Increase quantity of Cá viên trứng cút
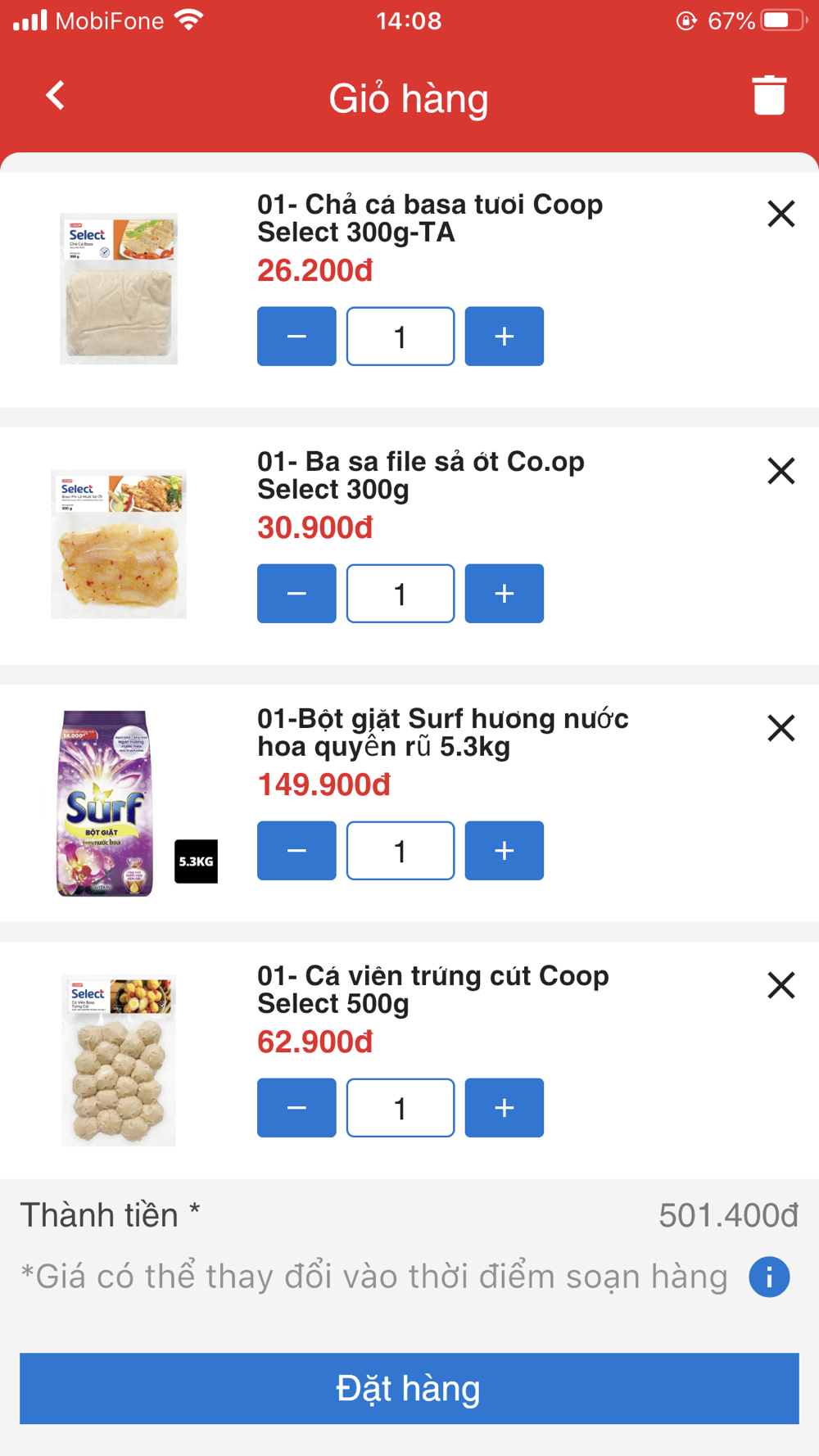Screen dimensions: 819x1456 [x=505, y=1108]
